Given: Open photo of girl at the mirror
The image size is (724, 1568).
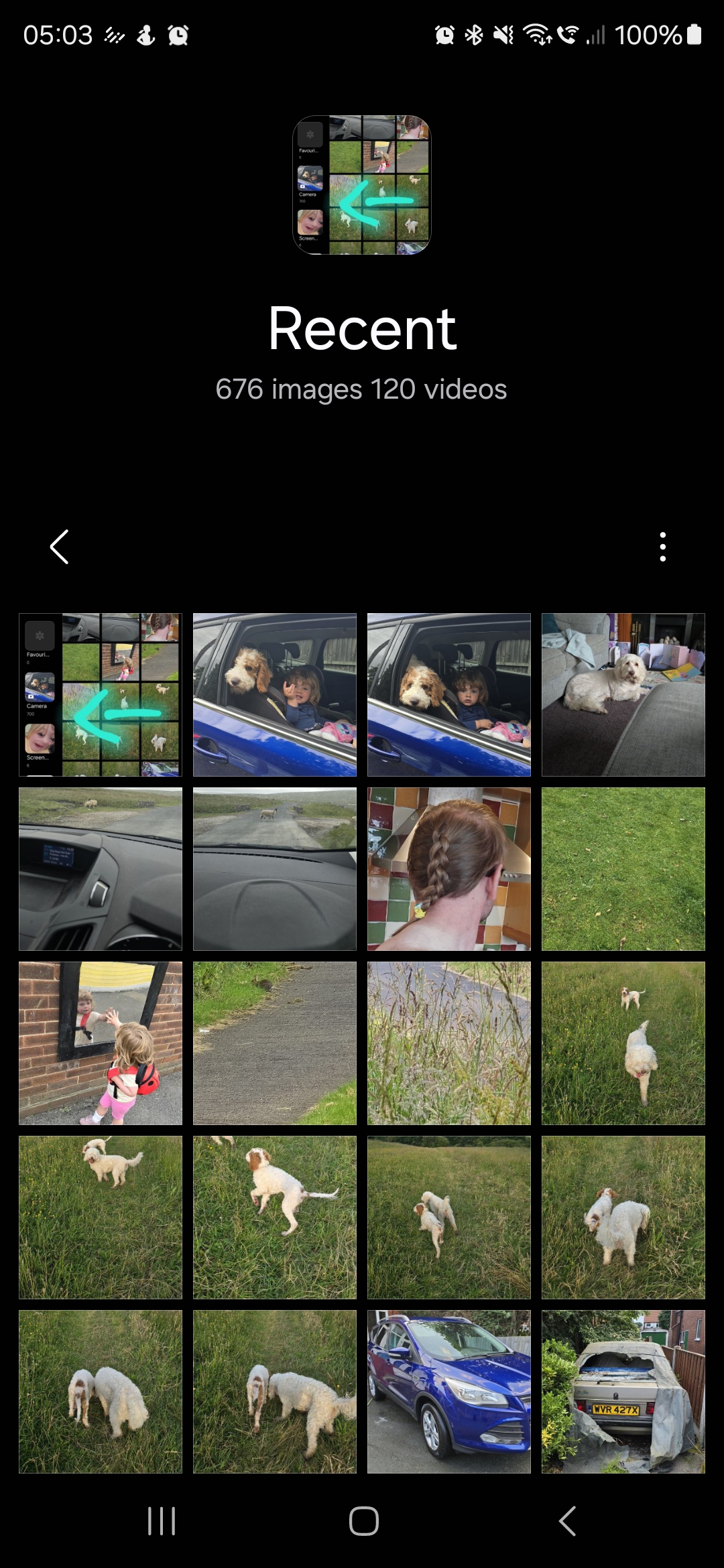Looking at the screenshot, I should [101, 1043].
